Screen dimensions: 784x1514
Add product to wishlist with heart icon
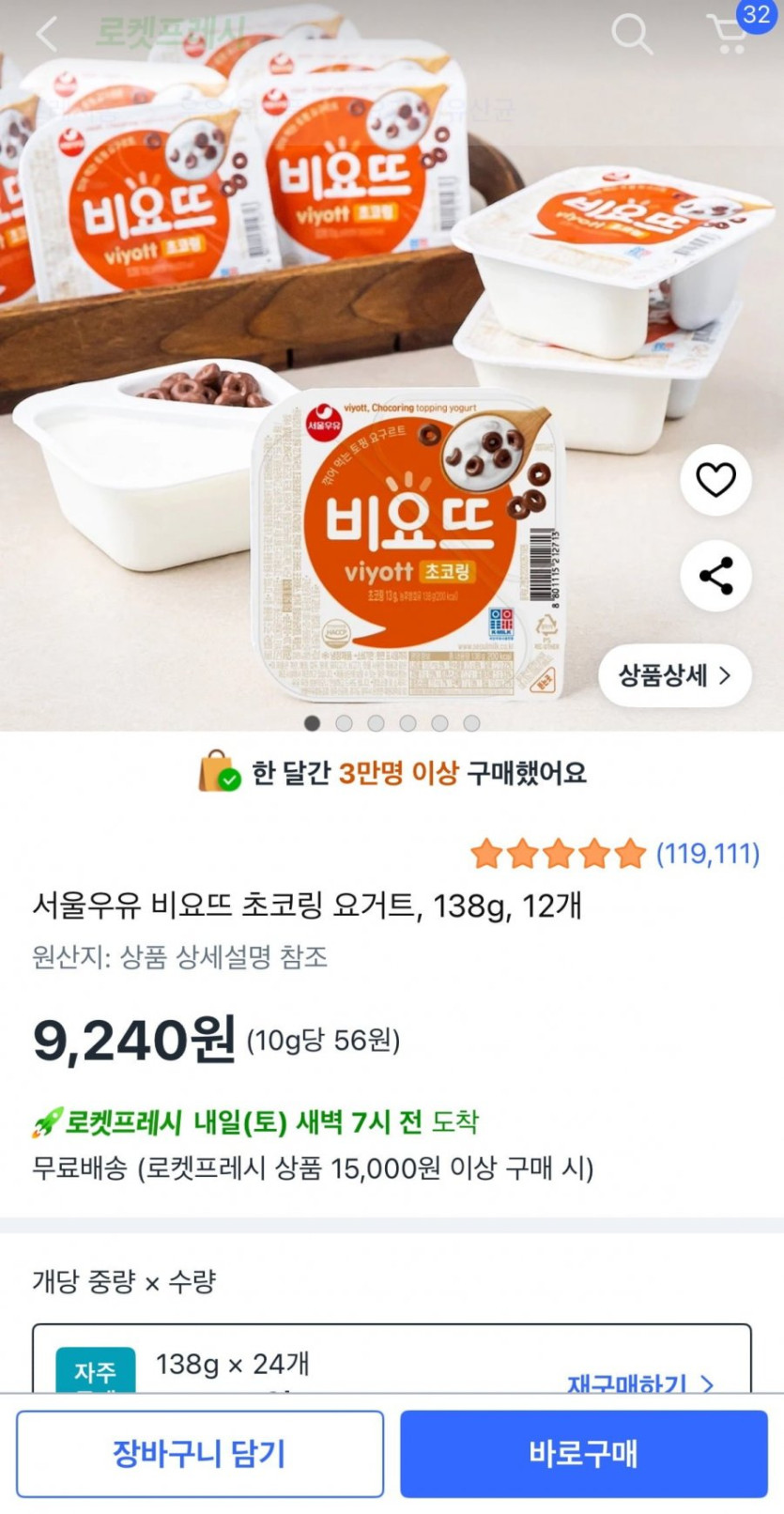(x=715, y=480)
